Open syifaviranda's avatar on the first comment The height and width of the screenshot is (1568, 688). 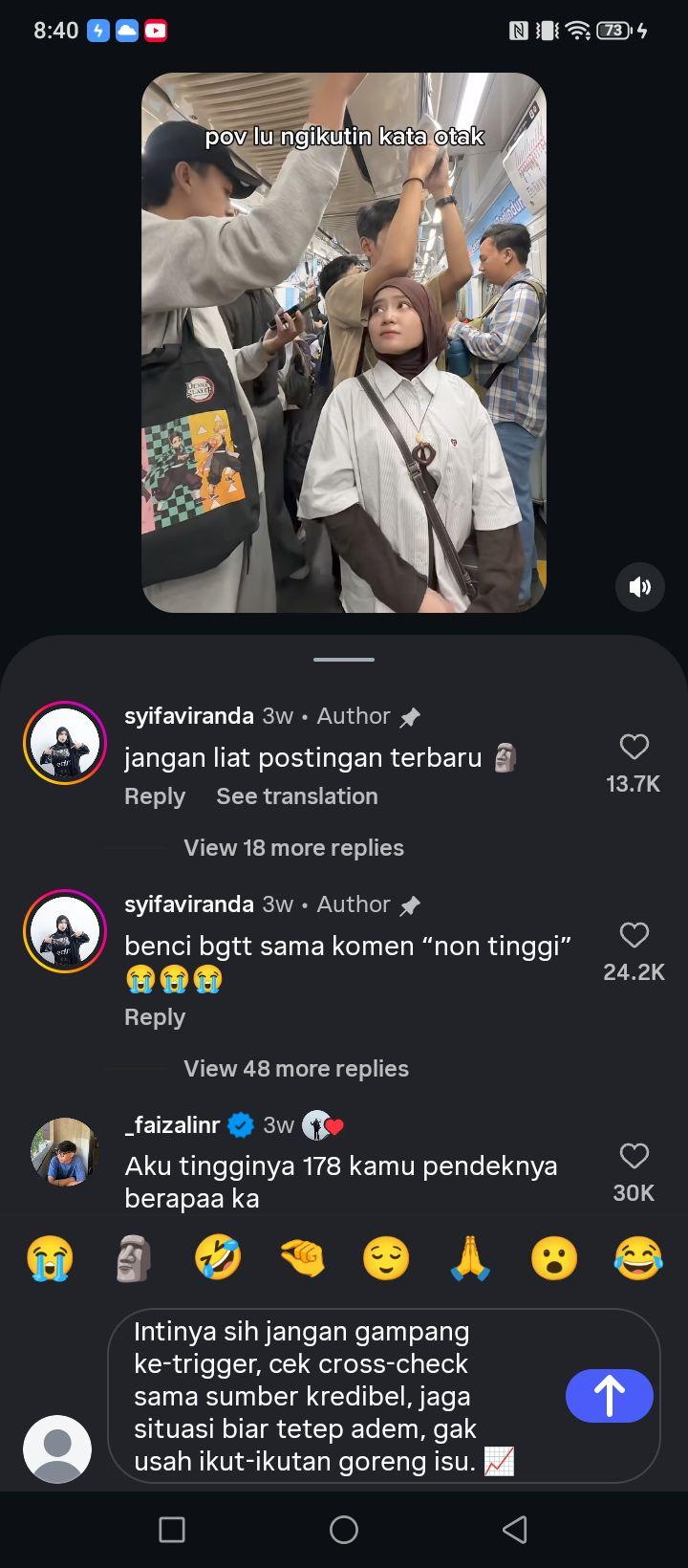click(65, 743)
